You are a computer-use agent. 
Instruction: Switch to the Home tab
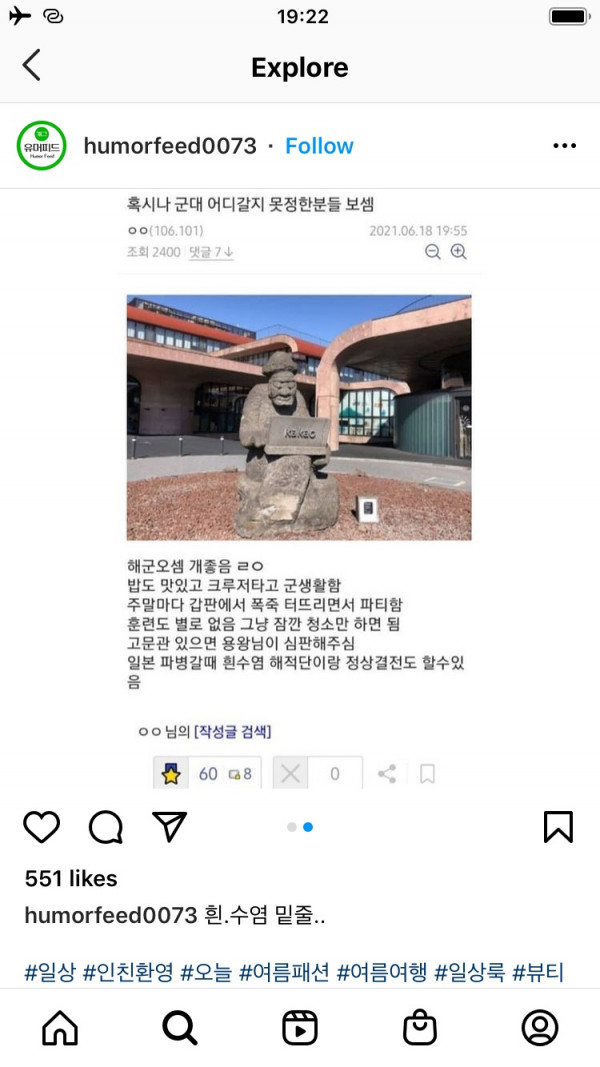click(60, 1027)
